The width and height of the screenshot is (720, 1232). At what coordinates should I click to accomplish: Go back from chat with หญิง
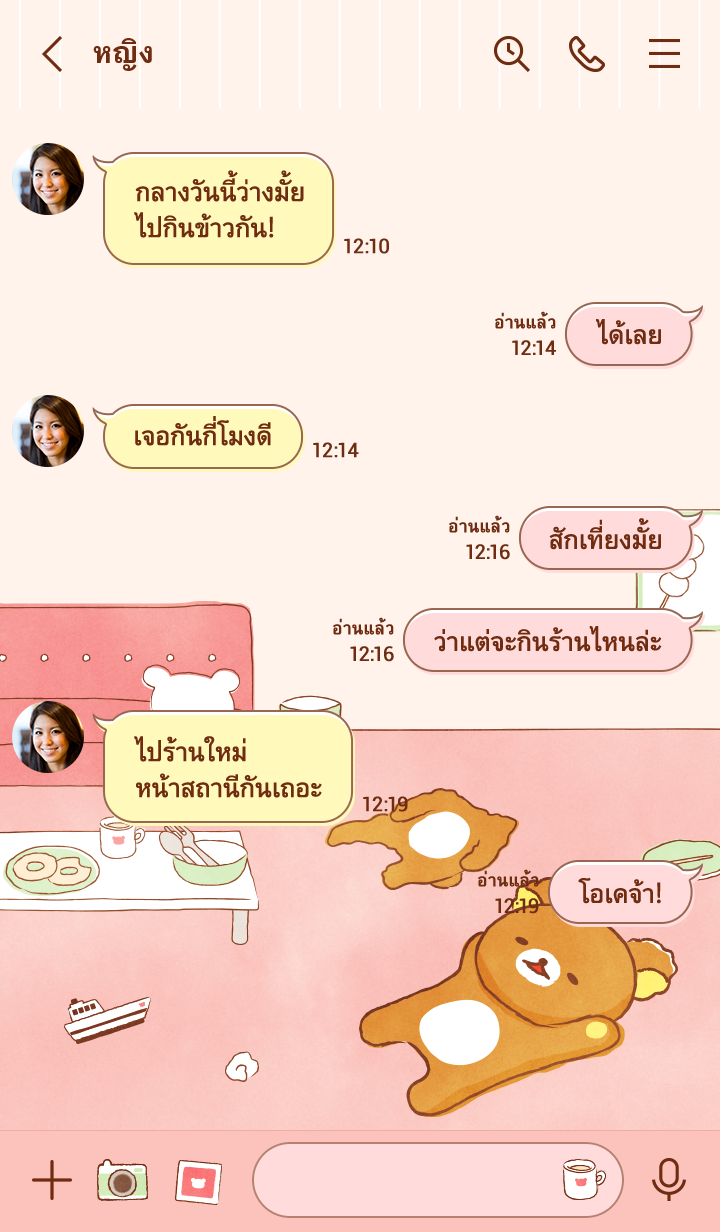click(x=52, y=54)
